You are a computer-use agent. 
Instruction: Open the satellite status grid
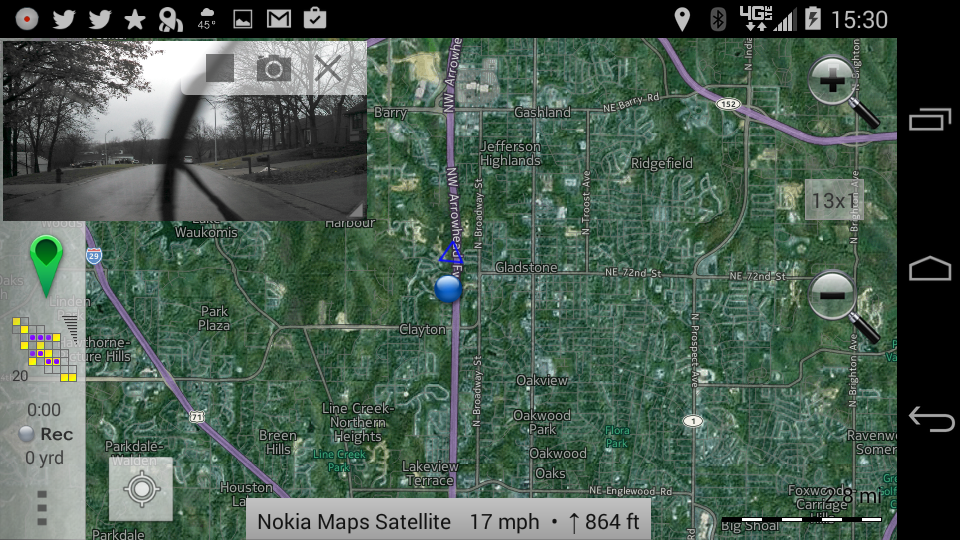pyautogui.click(x=46, y=348)
